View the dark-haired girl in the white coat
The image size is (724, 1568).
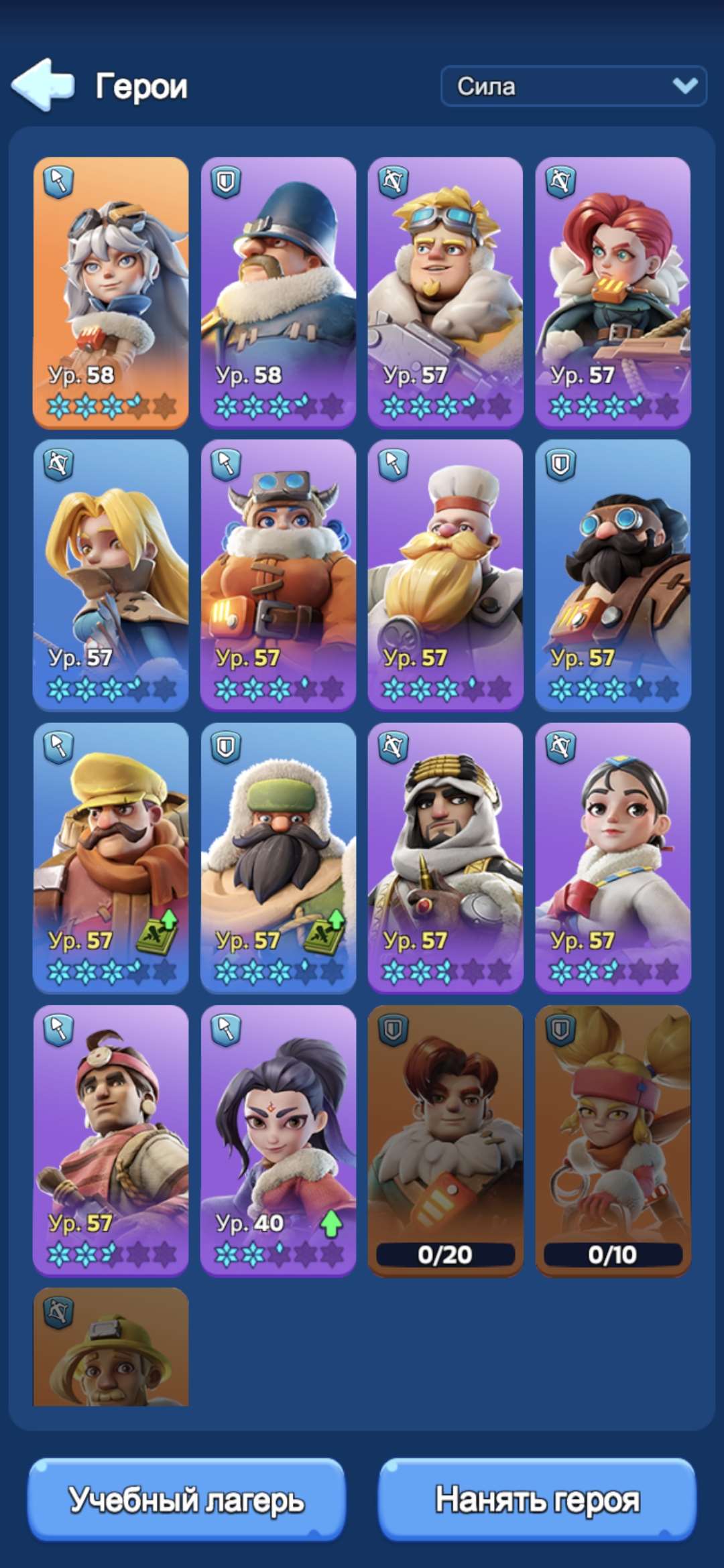(x=613, y=858)
